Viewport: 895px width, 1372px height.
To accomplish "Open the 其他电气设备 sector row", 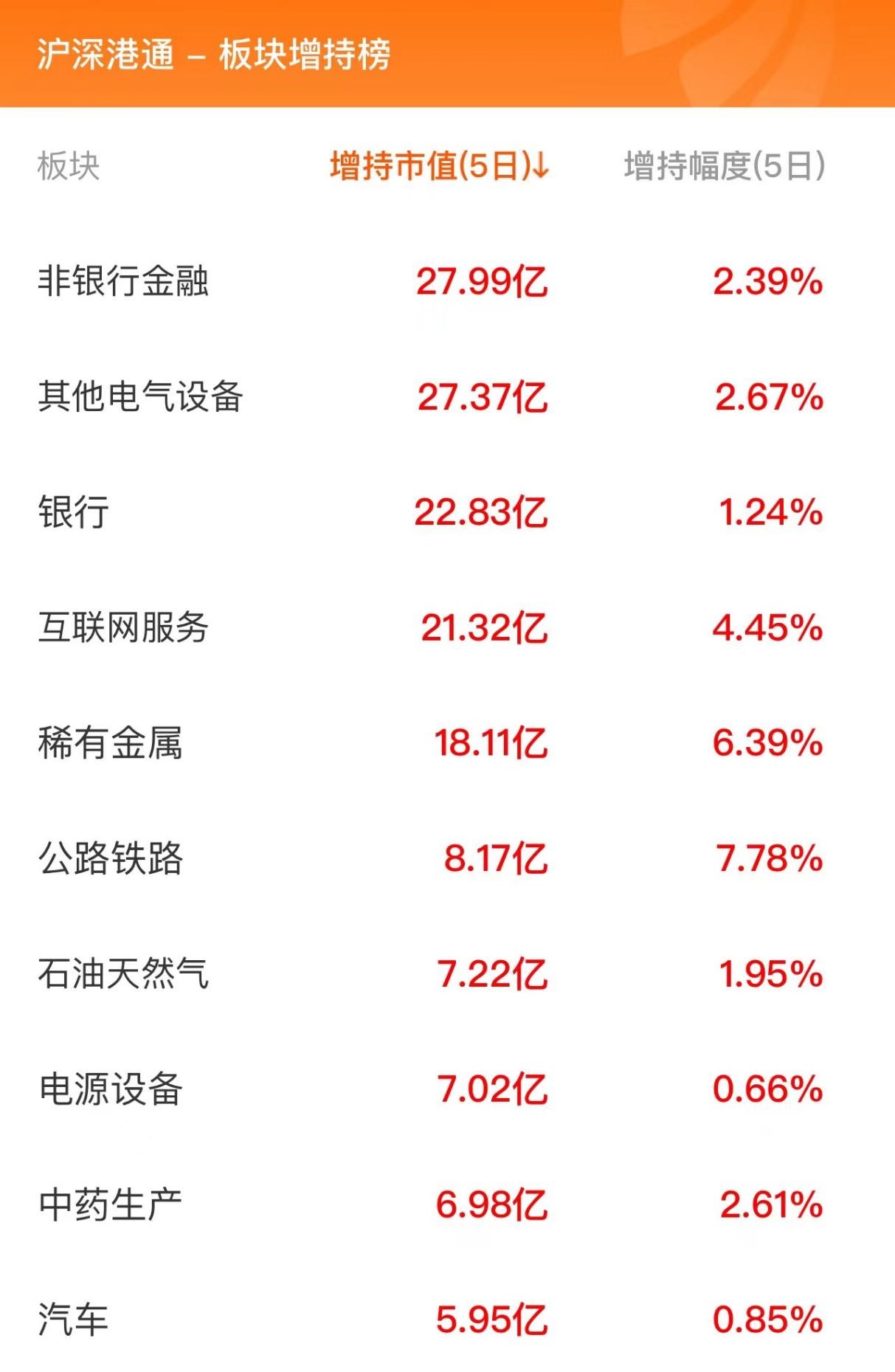I will [x=140, y=397].
